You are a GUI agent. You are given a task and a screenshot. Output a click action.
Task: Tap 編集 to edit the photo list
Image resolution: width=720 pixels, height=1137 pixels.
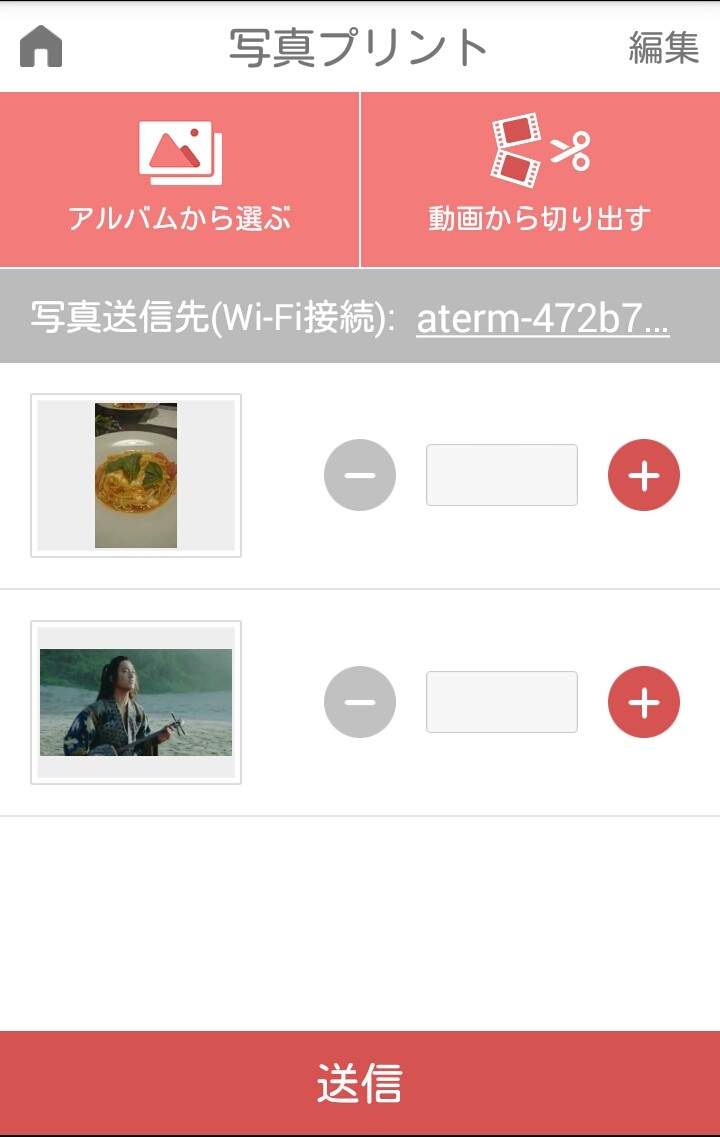tap(663, 47)
